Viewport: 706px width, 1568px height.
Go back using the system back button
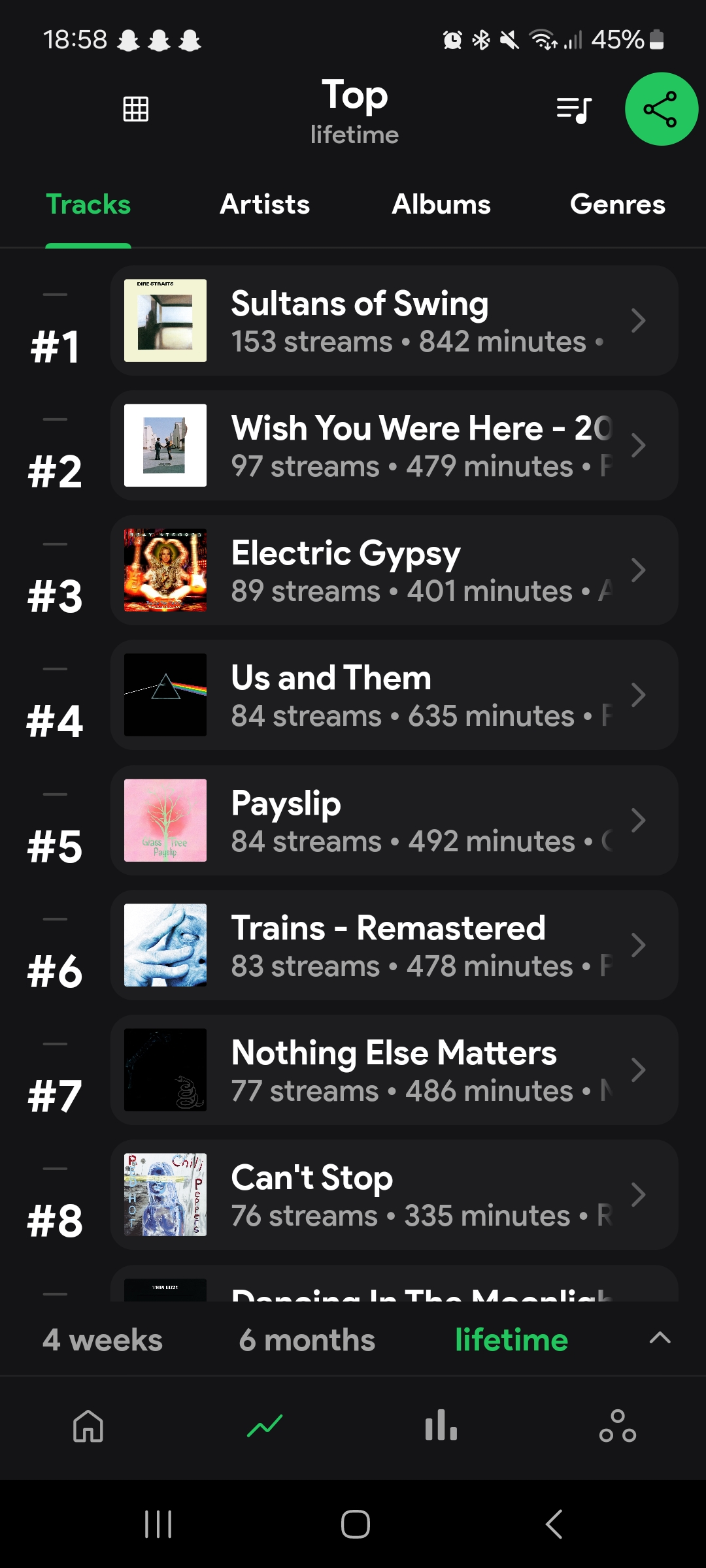click(554, 1524)
